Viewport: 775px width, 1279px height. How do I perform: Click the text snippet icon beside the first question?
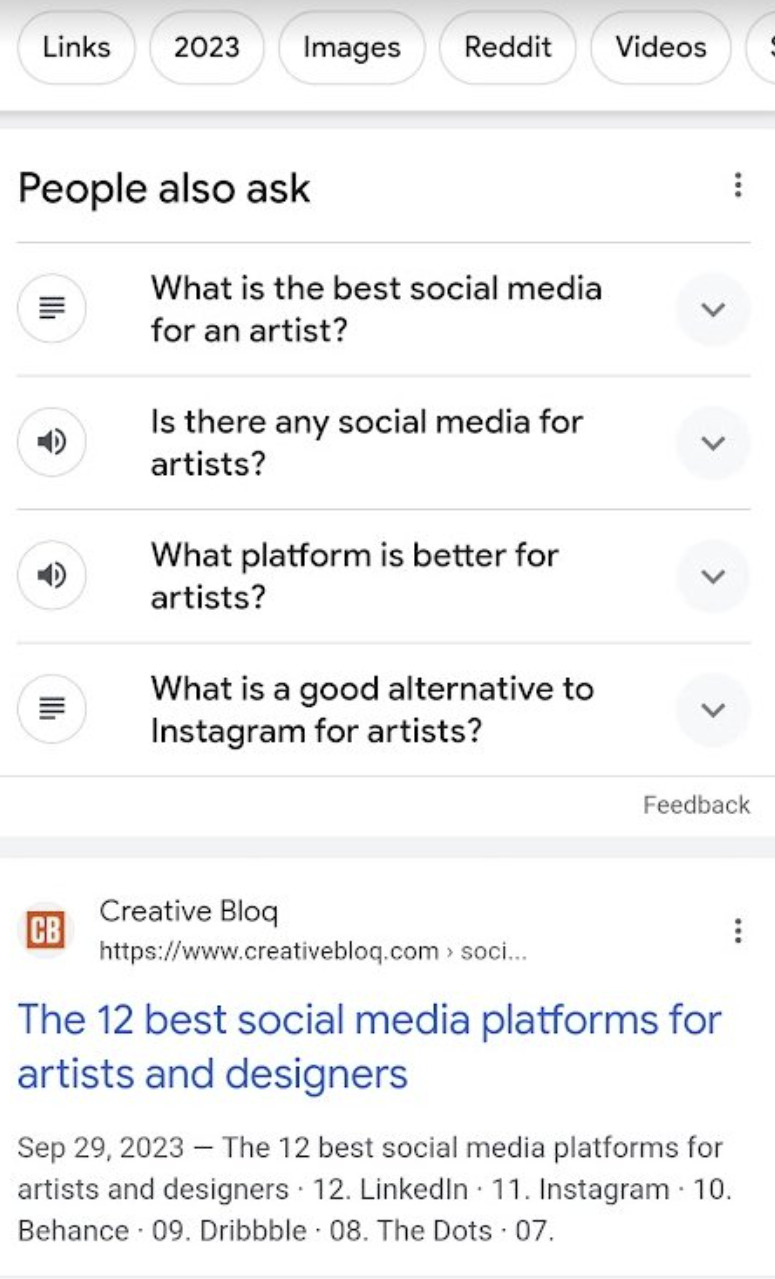point(51,308)
